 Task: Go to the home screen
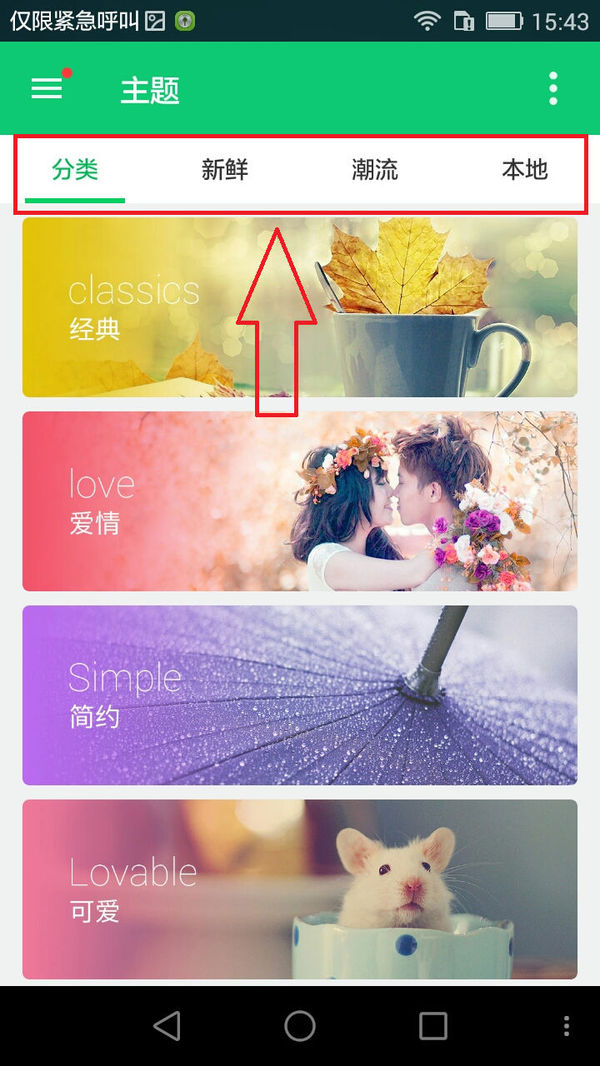click(300, 1025)
